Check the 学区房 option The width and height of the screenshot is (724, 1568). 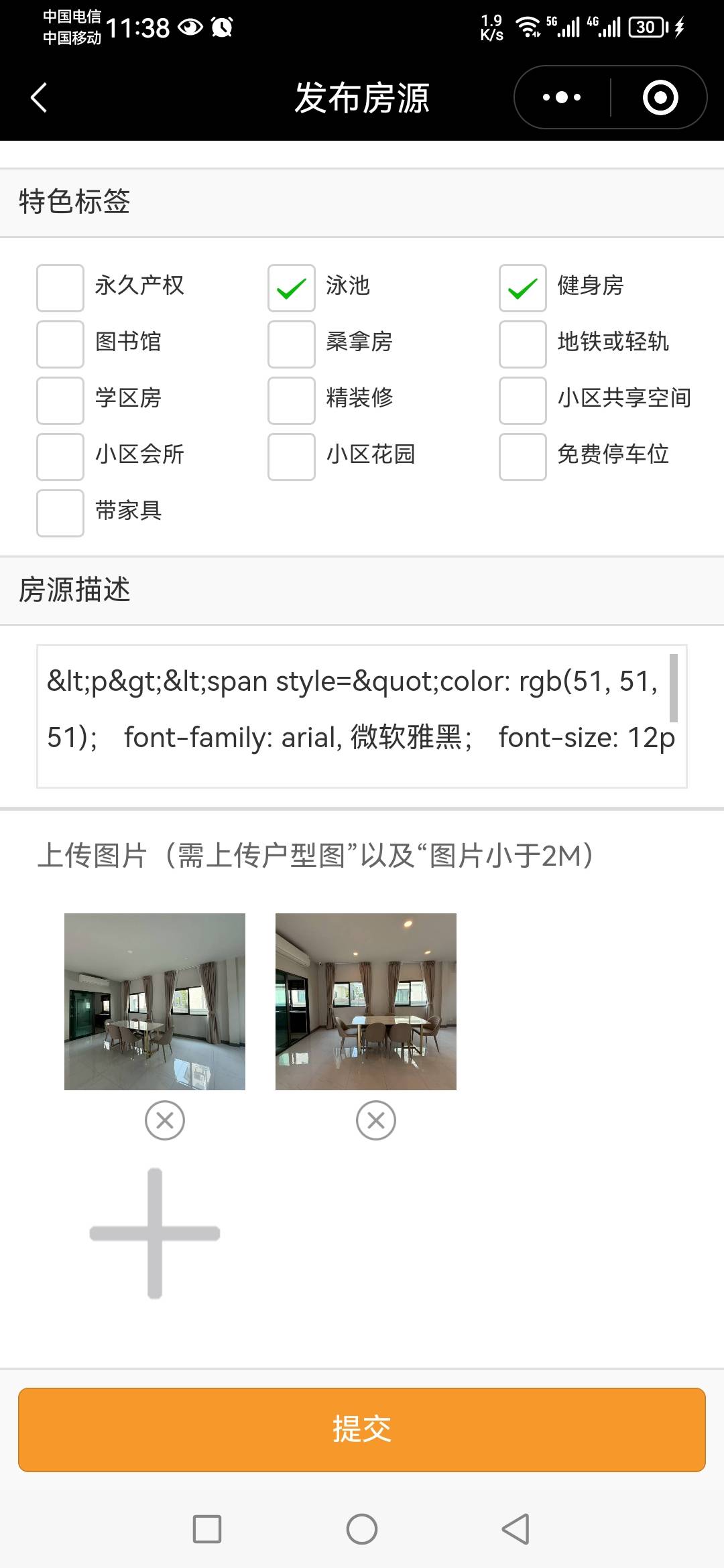[x=60, y=401]
